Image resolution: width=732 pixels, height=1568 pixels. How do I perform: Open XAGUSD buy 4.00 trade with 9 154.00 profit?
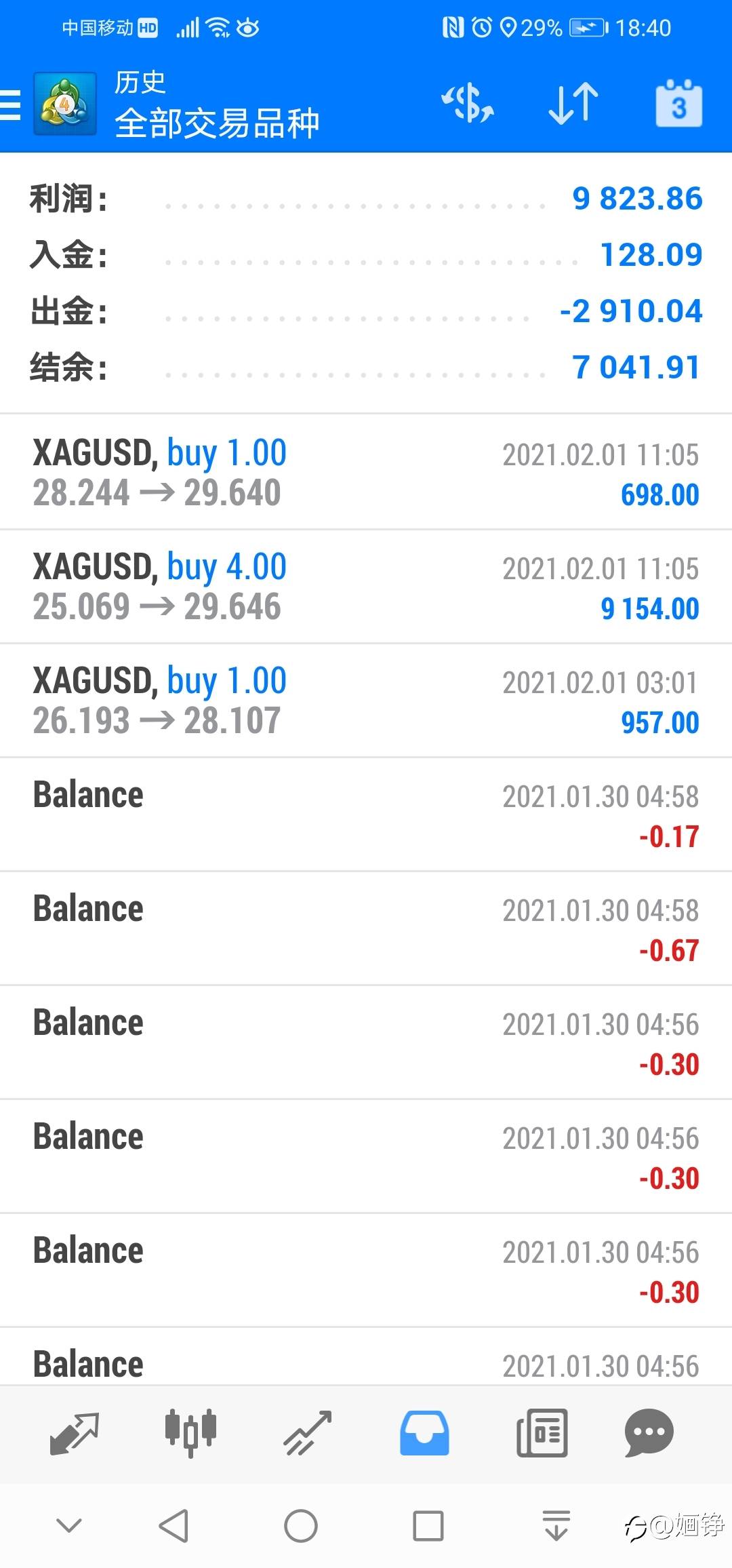[x=366, y=587]
